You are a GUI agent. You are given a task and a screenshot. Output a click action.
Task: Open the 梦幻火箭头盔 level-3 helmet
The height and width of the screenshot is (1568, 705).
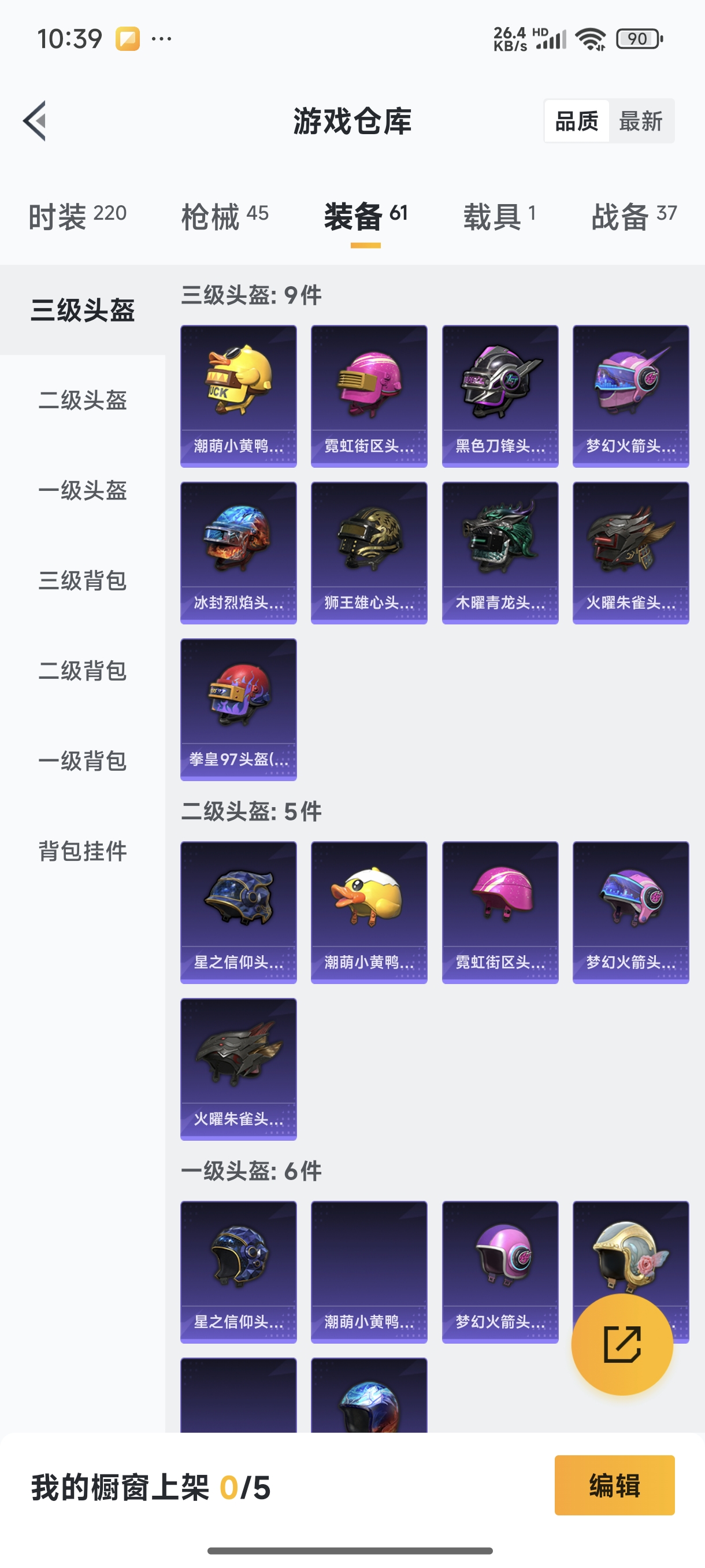630,394
